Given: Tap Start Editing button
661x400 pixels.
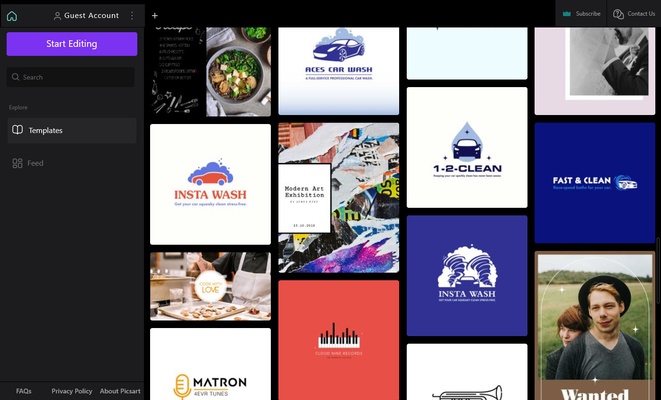Looking at the screenshot, I should pyautogui.click(x=71, y=44).
